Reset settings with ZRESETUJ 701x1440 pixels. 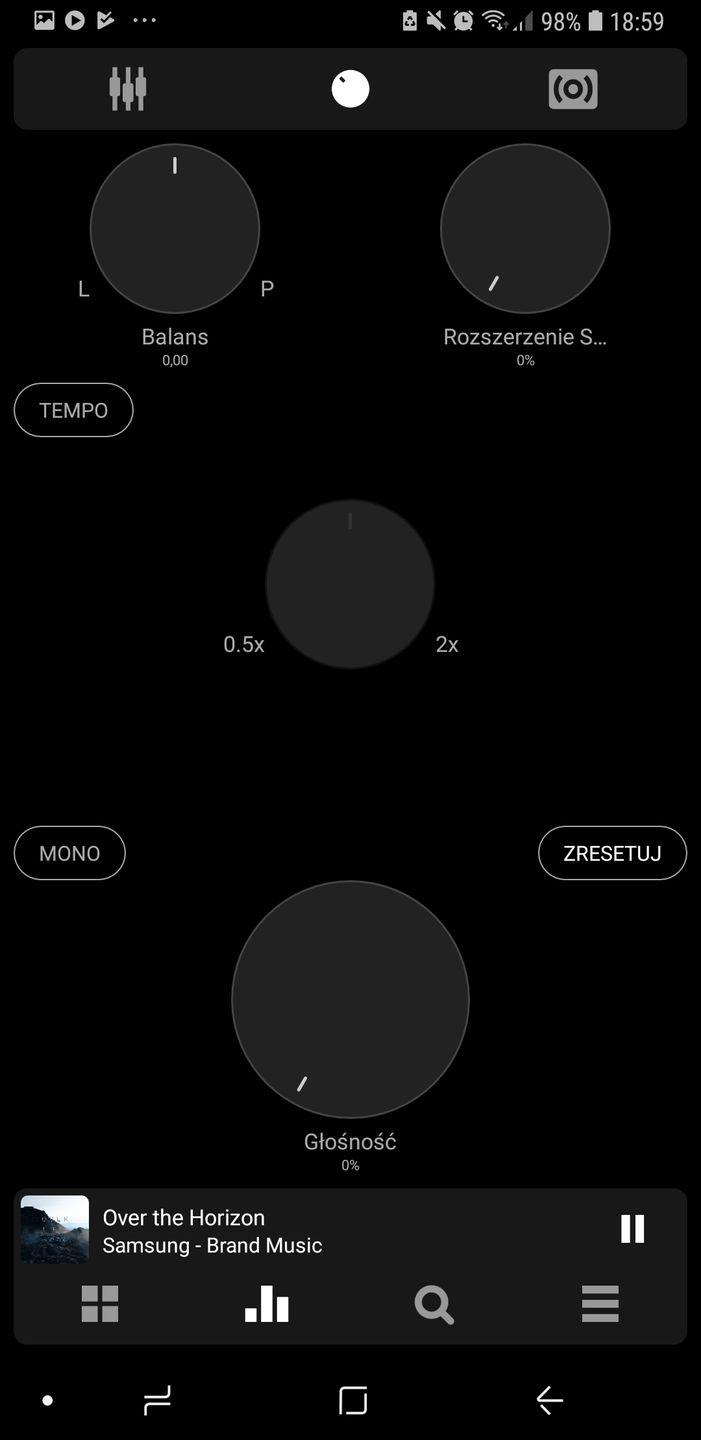tap(612, 853)
